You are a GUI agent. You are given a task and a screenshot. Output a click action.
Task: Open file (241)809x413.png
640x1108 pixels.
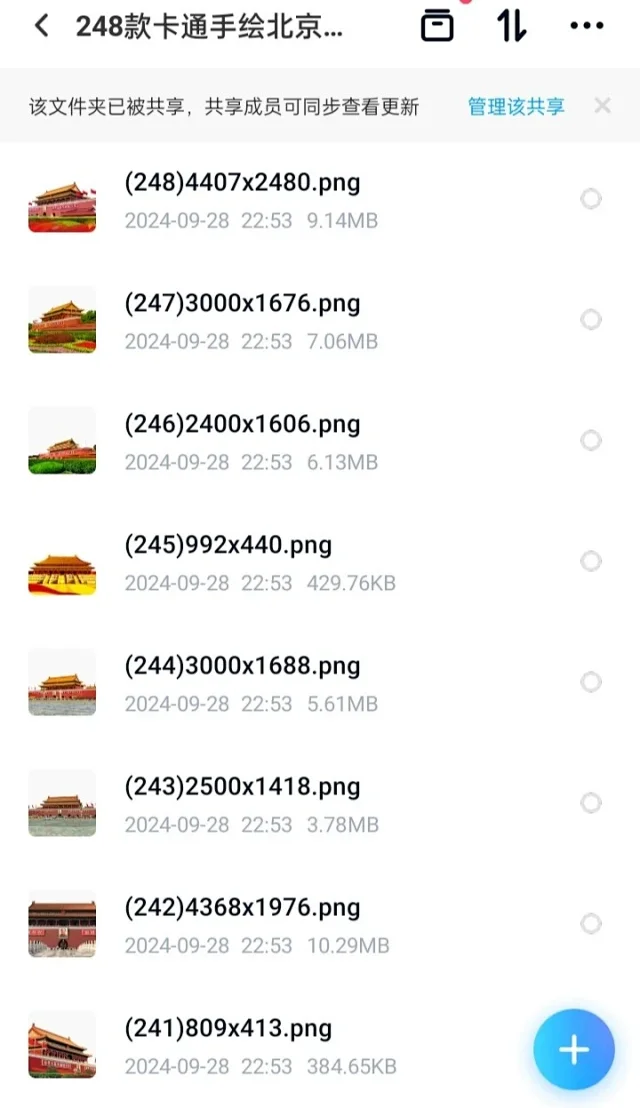(x=228, y=1029)
